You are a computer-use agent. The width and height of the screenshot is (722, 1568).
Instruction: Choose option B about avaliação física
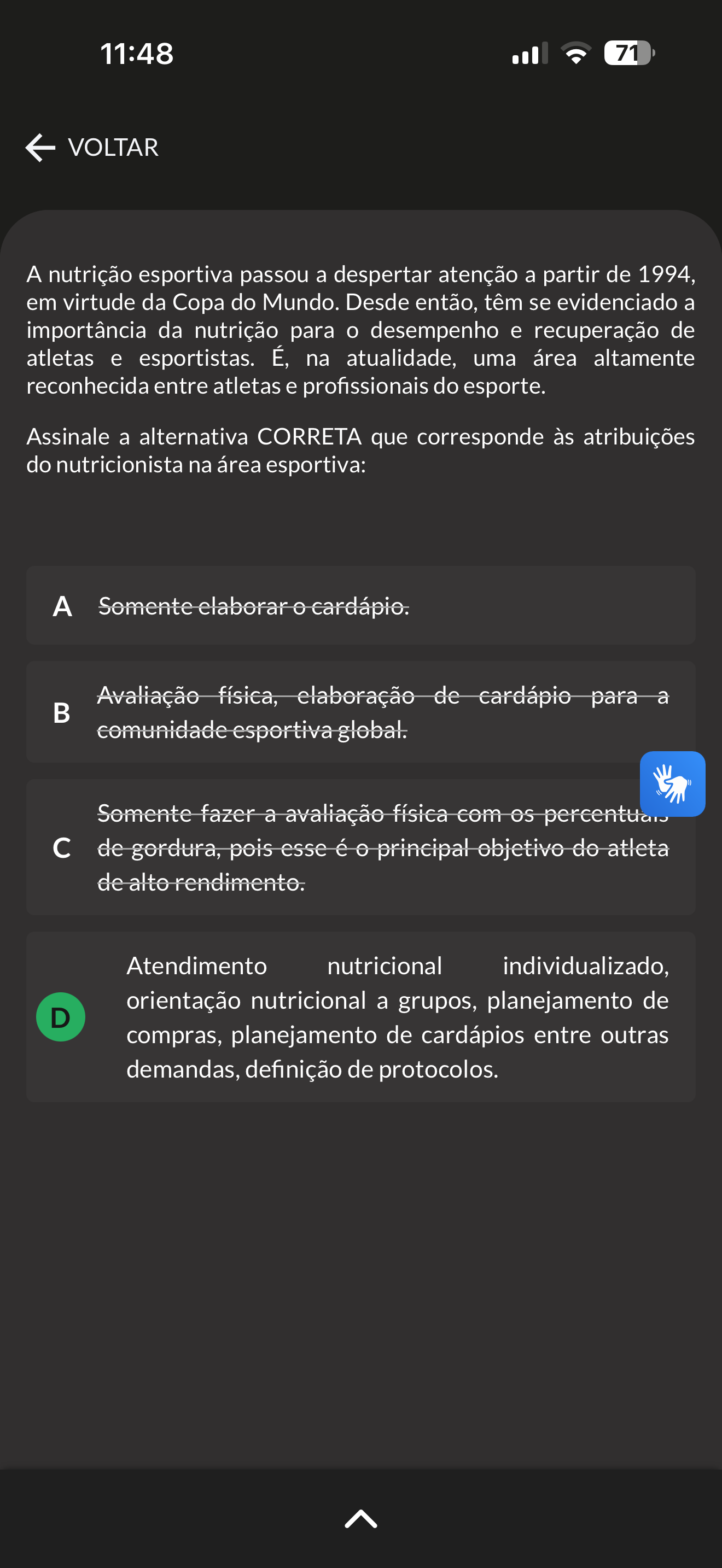pos(360,712)
